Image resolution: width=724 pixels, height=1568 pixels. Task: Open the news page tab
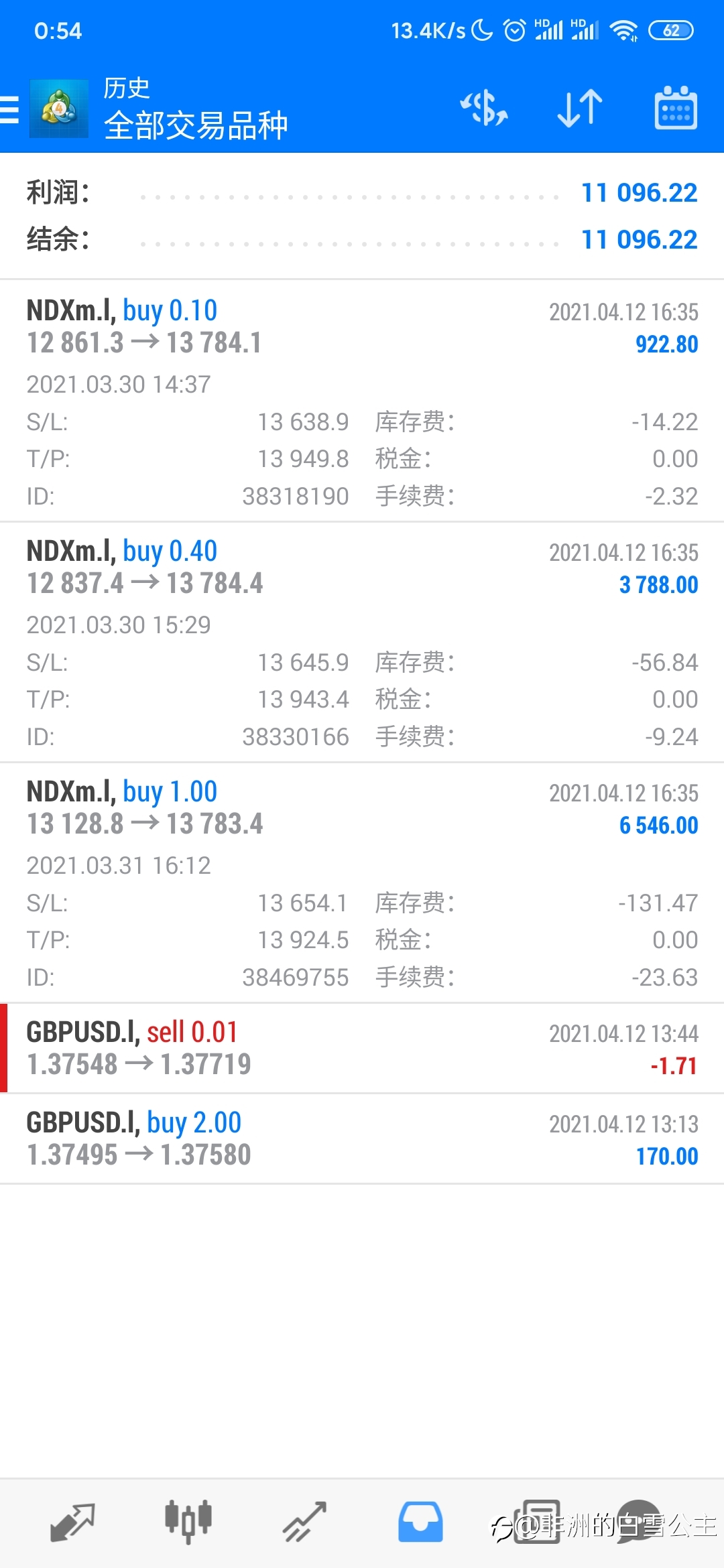click(537, 1522)
